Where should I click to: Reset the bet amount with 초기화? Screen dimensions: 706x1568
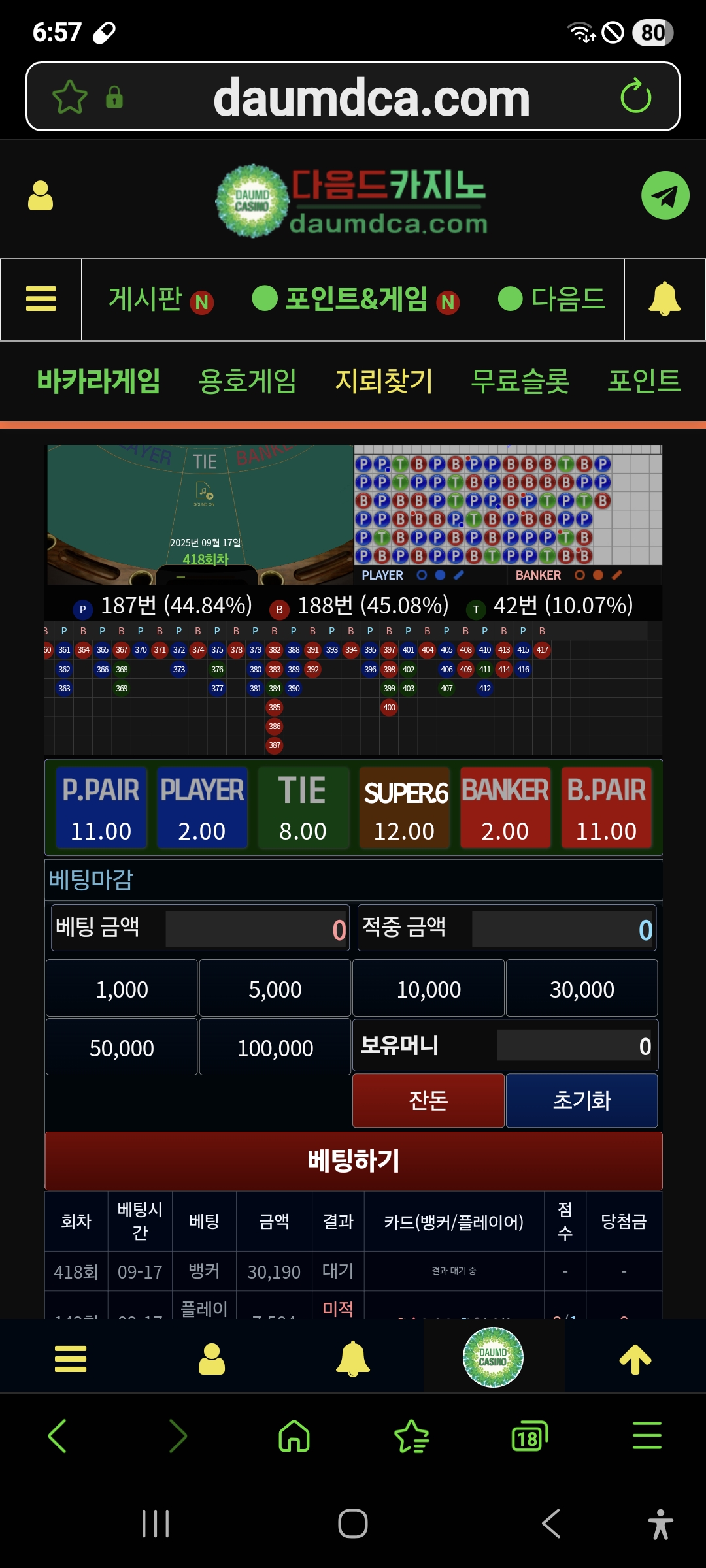coord(582,1100)
